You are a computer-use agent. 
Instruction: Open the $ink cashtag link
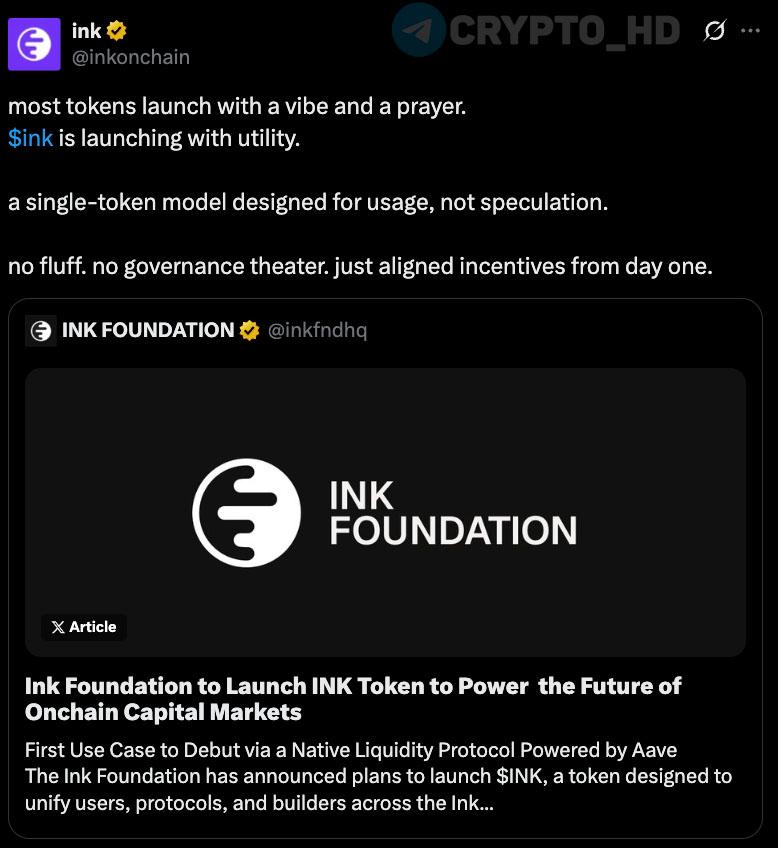pyautogui.click(x=30, y=138)
